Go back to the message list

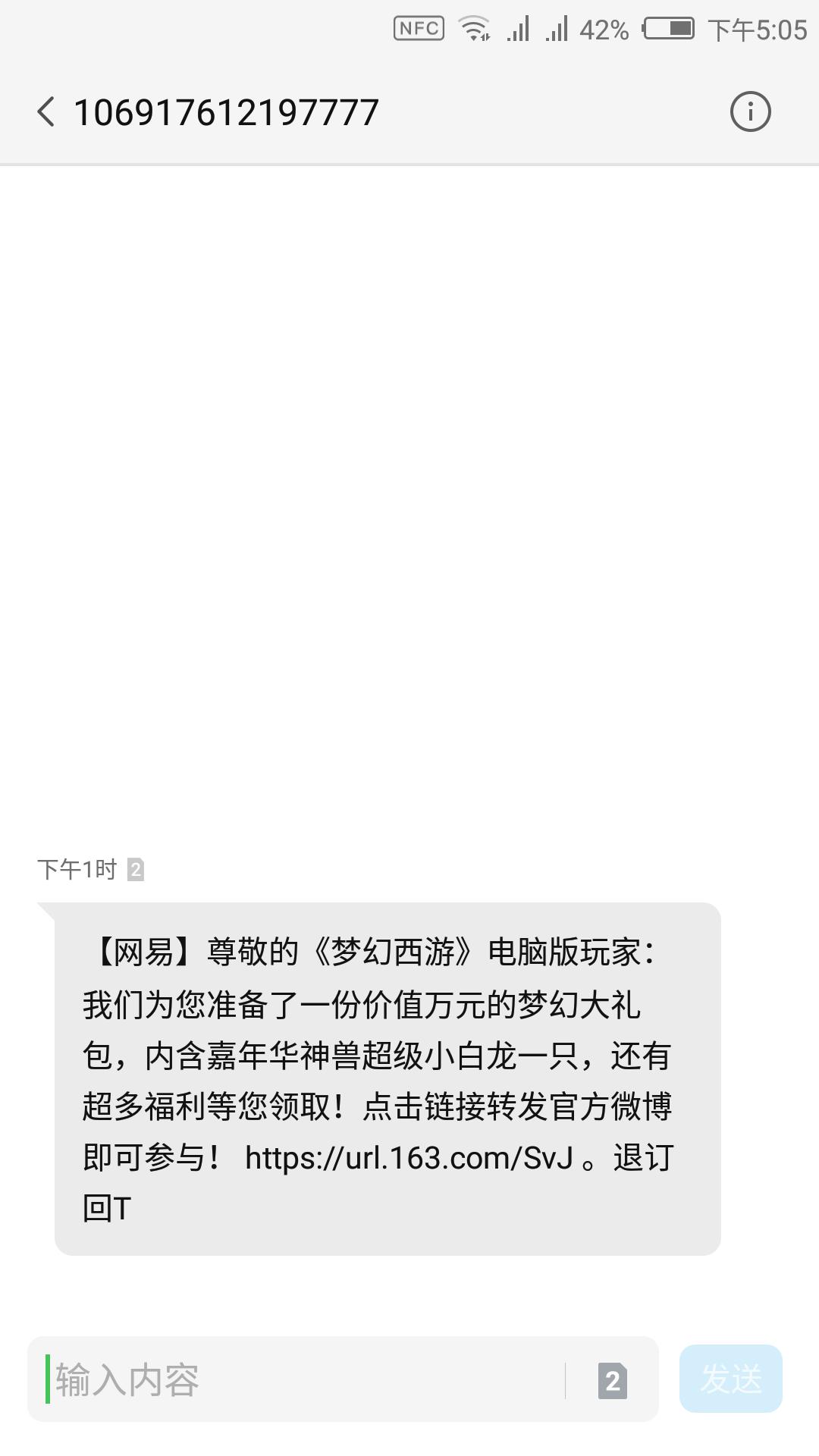(x=46, y=112)
